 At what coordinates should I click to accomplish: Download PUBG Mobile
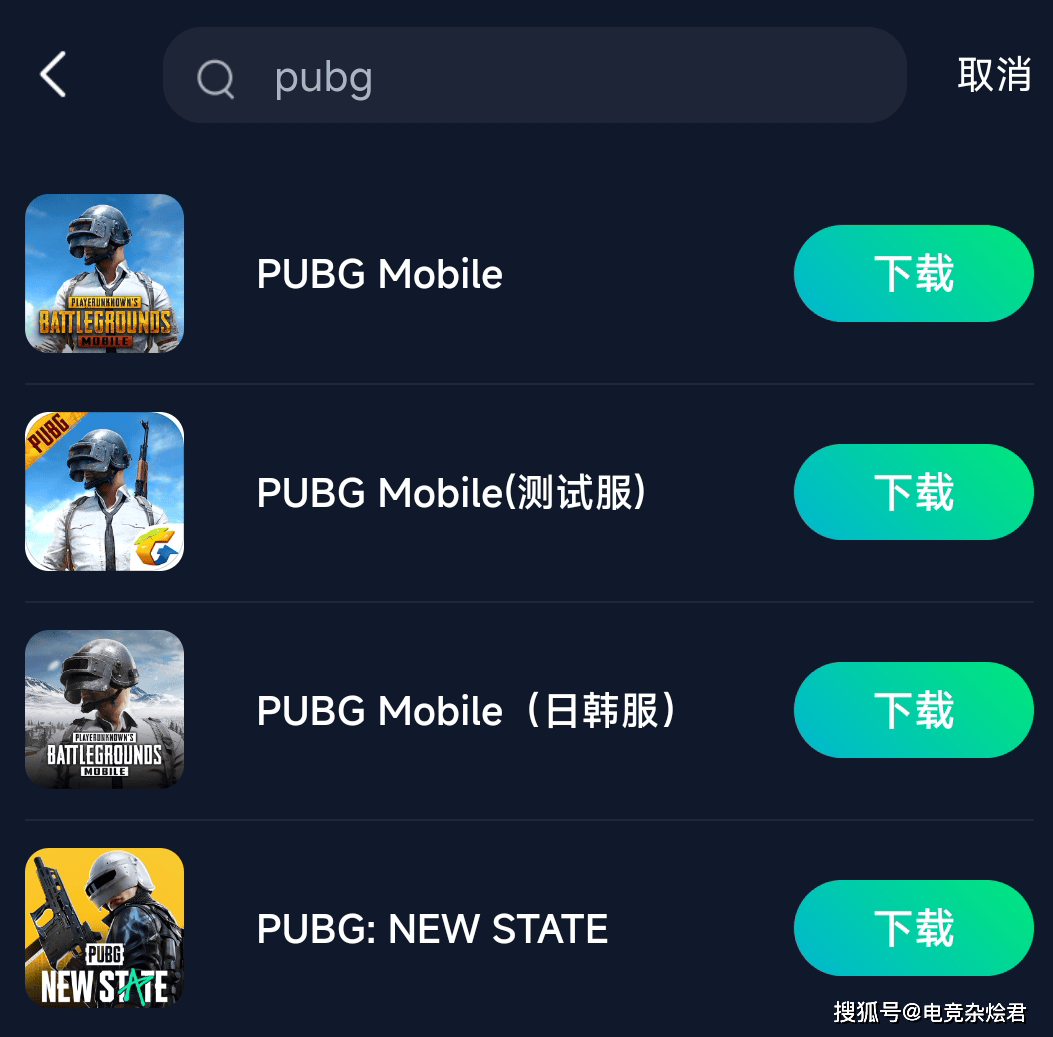pos(913,274)
